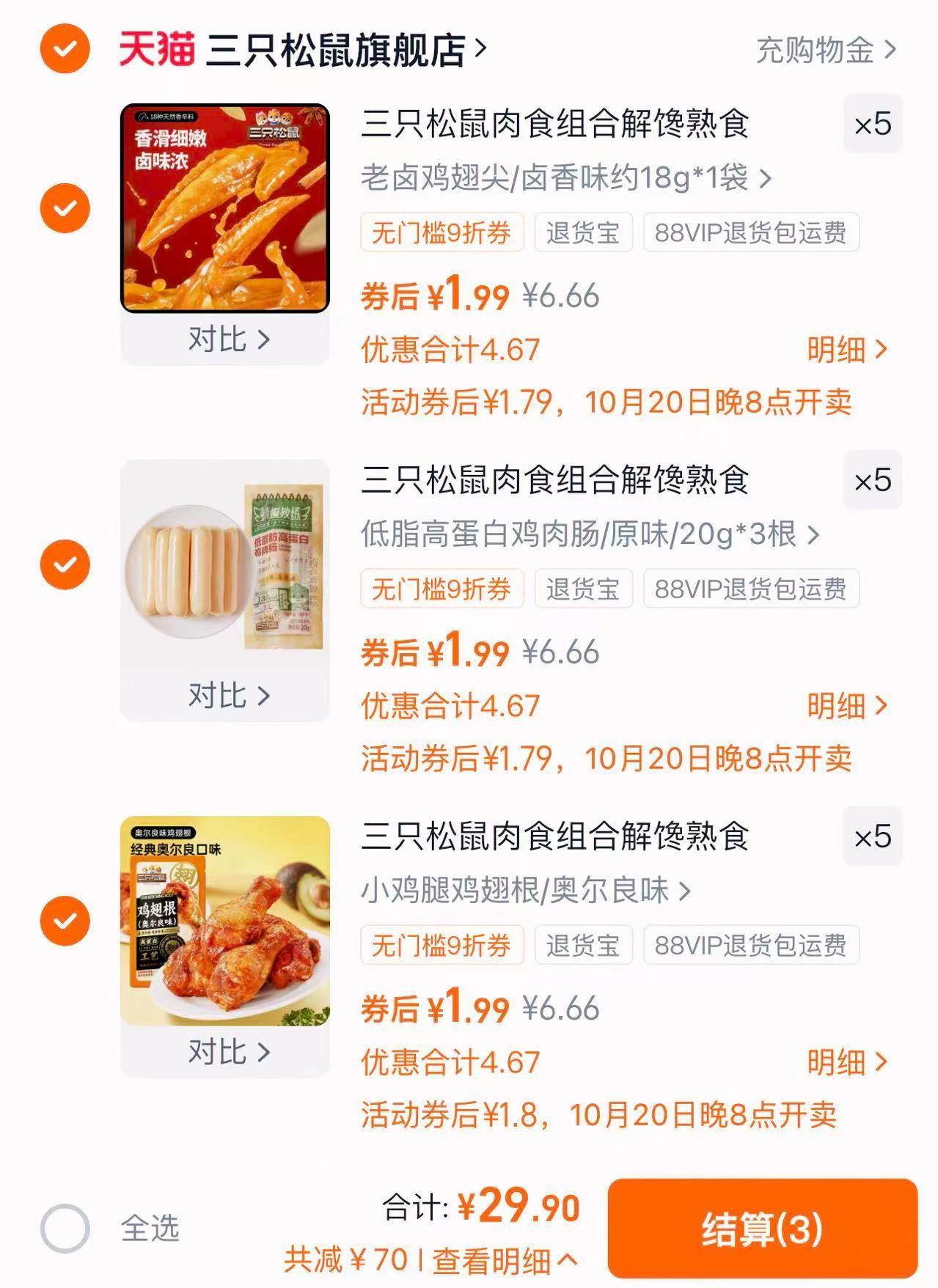Change the 小鸡腿鸡翅根/奥尔良味 variant selection
938x1288 pixels.
[525, 891]
